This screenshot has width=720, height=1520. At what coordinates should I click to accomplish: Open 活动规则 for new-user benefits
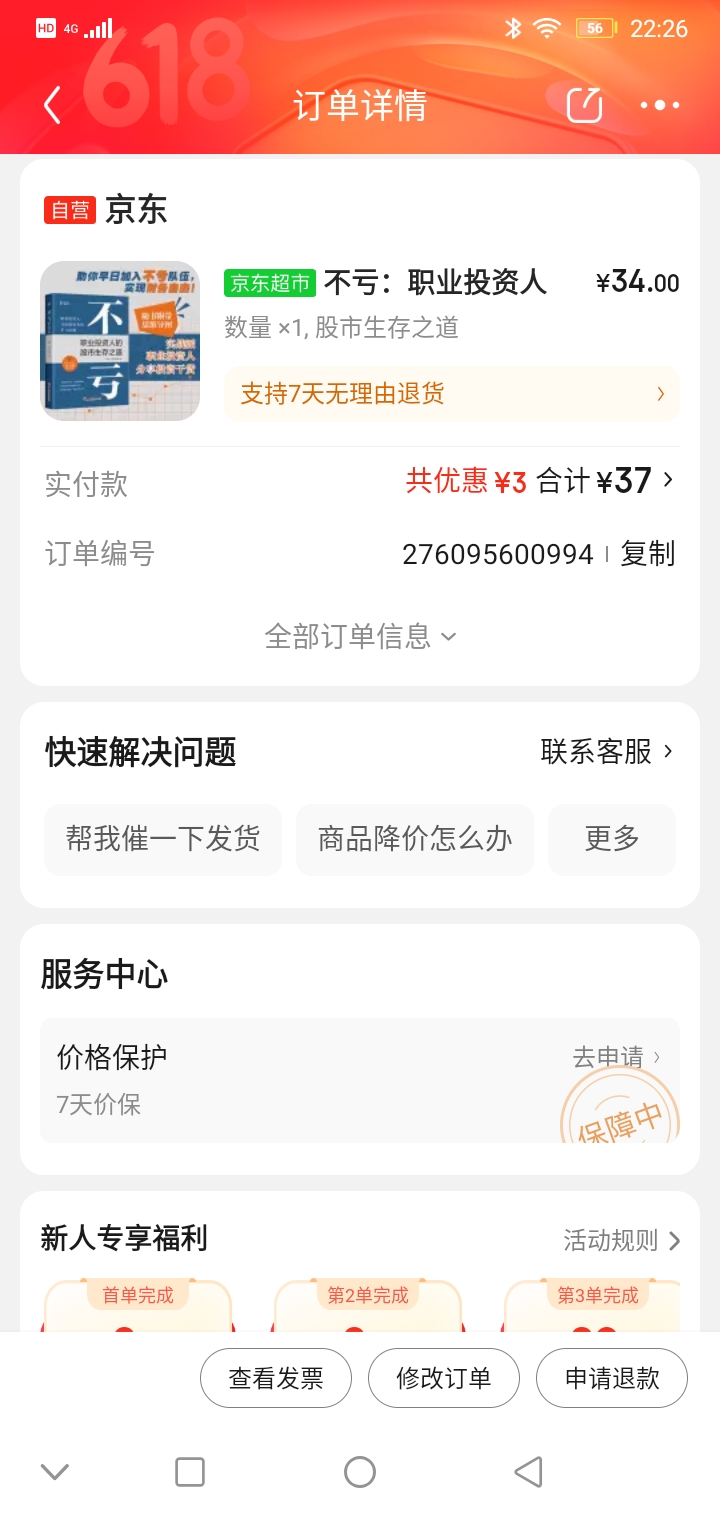coord(621,1241)
